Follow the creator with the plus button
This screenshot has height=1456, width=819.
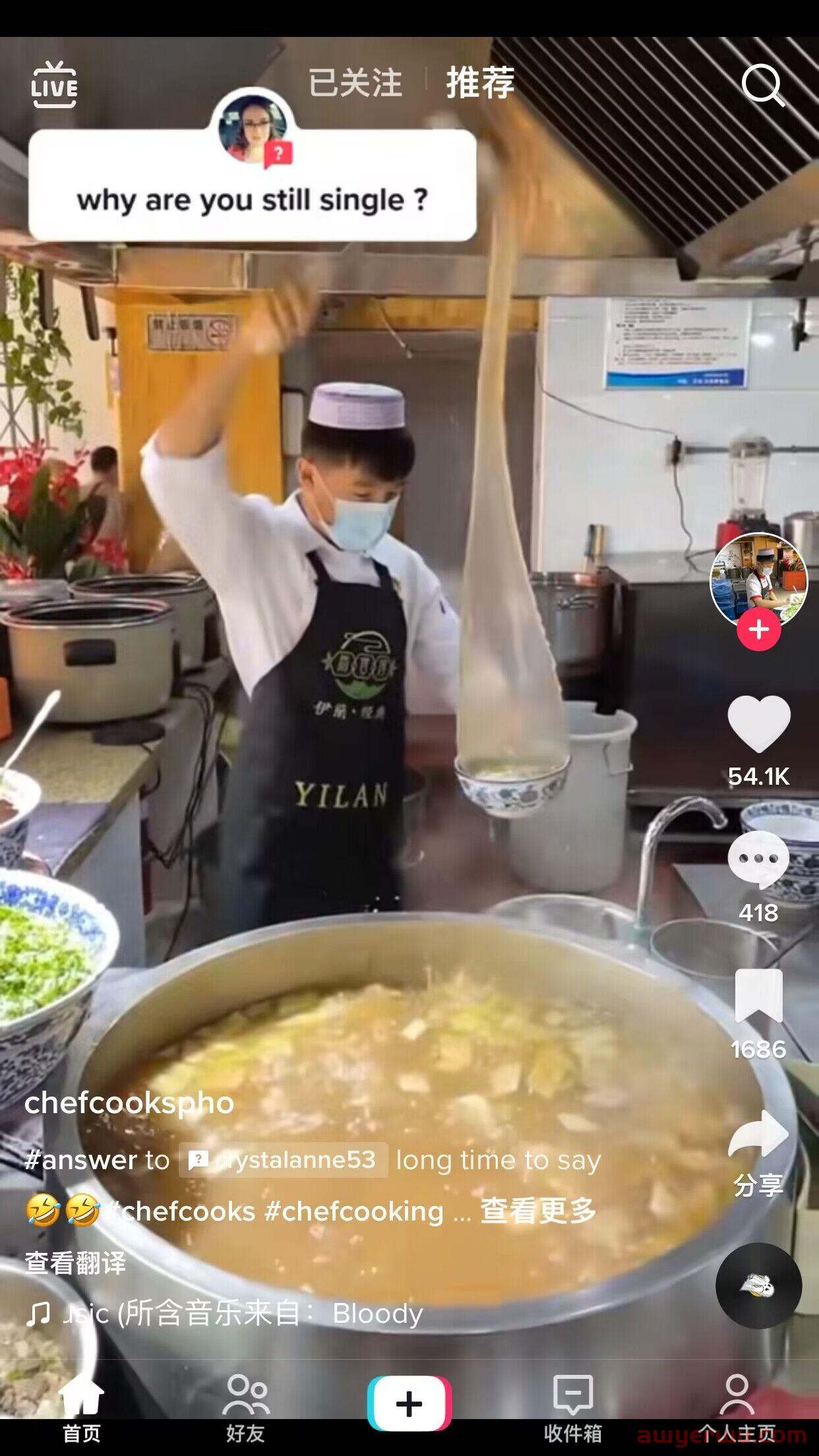(x=758, y=630)
